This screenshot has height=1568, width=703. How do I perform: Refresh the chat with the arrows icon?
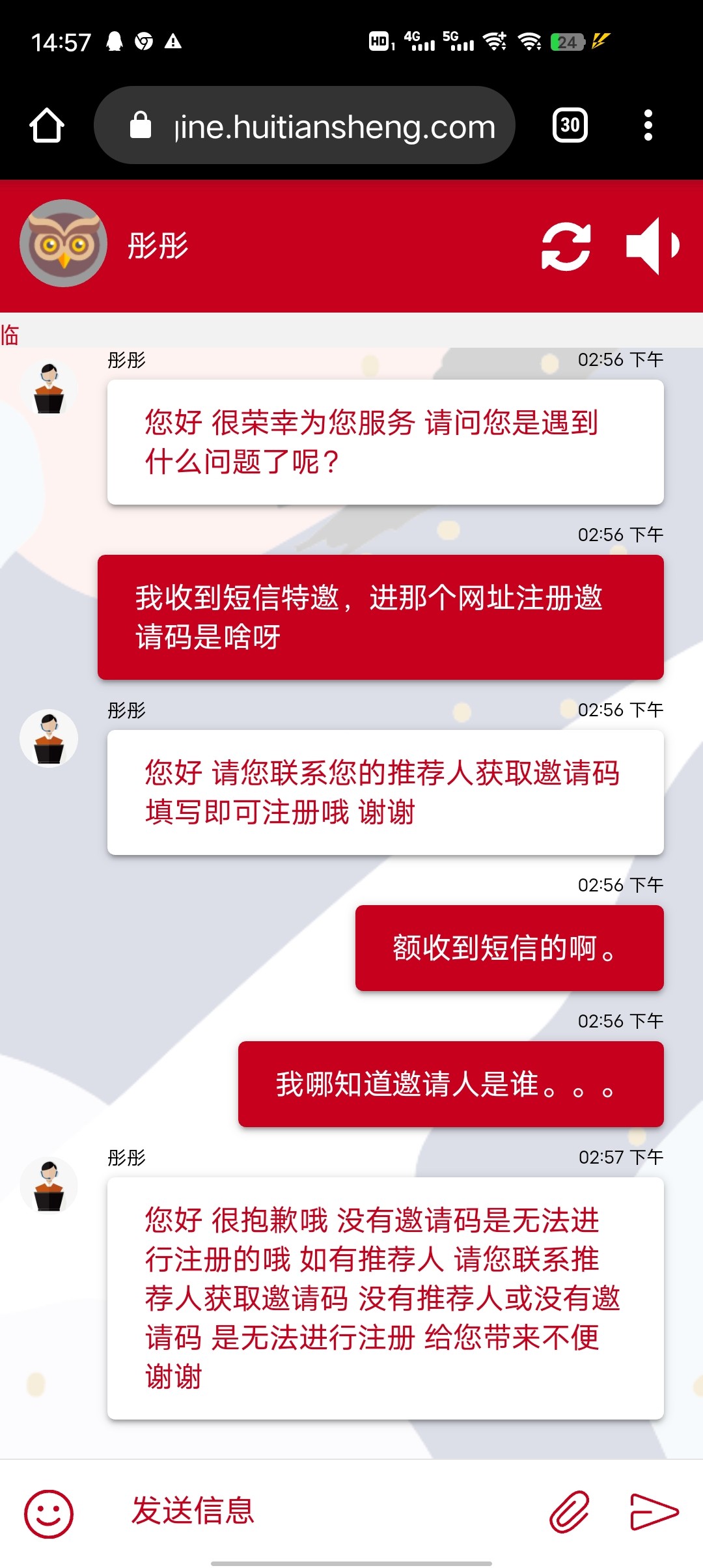(x=566, y=246)
